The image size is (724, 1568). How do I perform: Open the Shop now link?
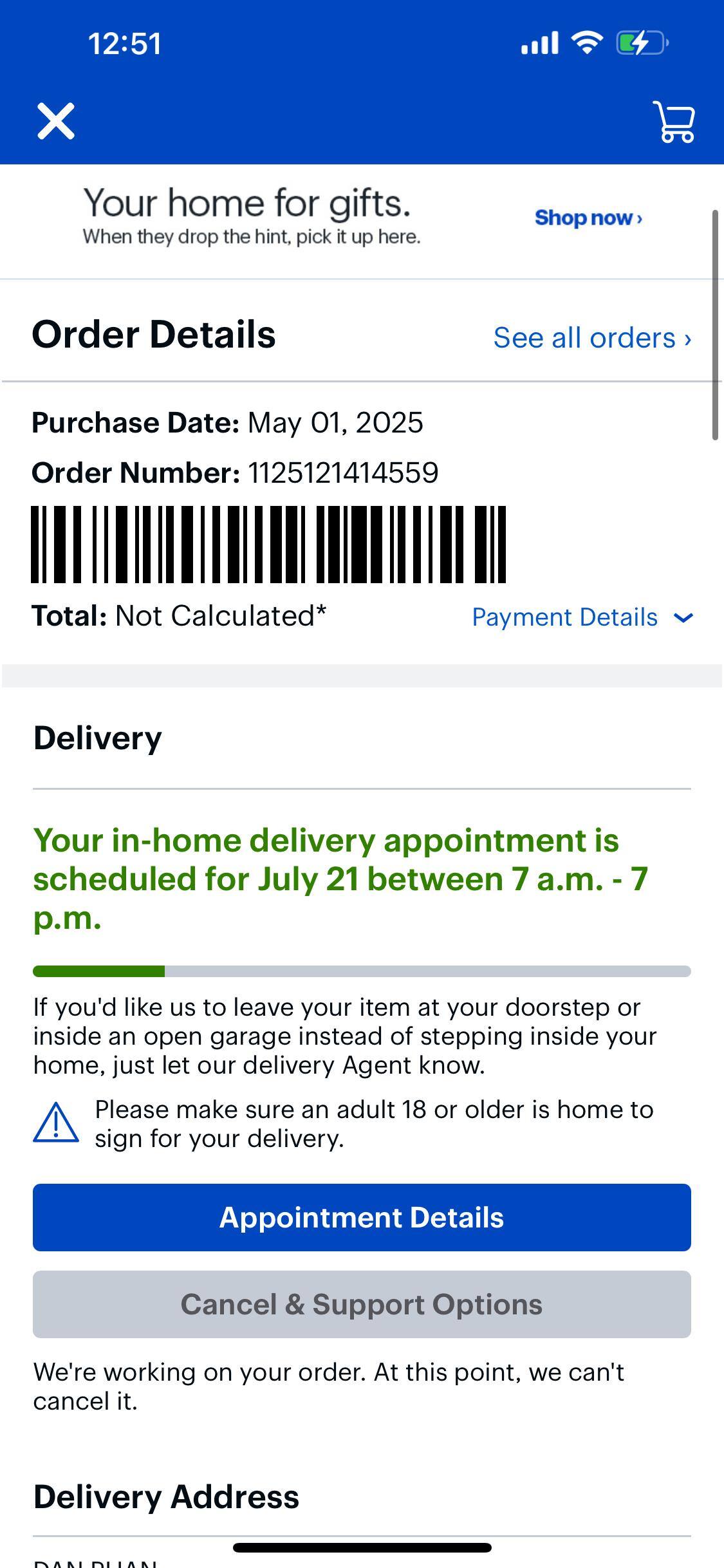[x=588, y=218]
